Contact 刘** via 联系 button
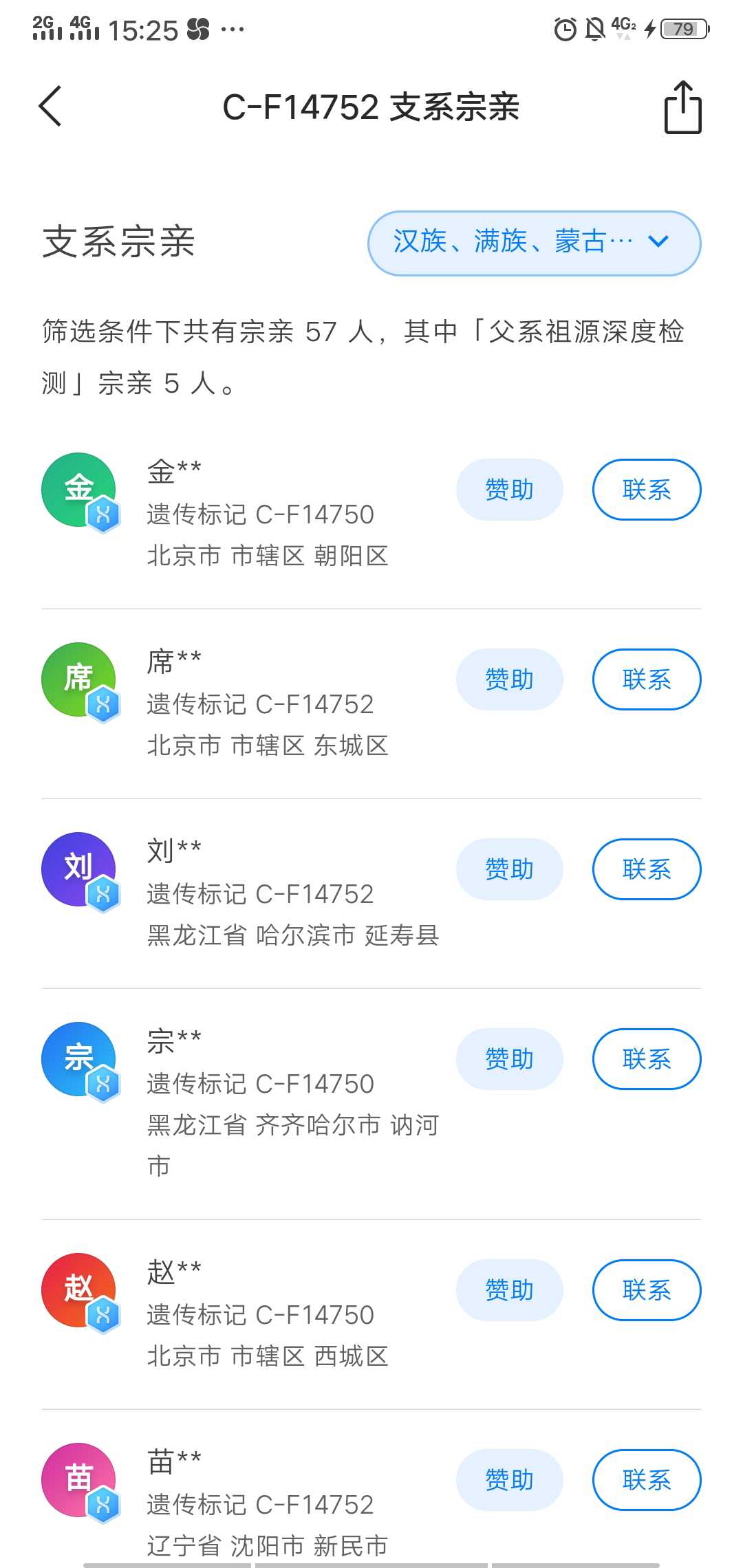The width and height of the screenshot is (743, 1568). tap(647, 869)
